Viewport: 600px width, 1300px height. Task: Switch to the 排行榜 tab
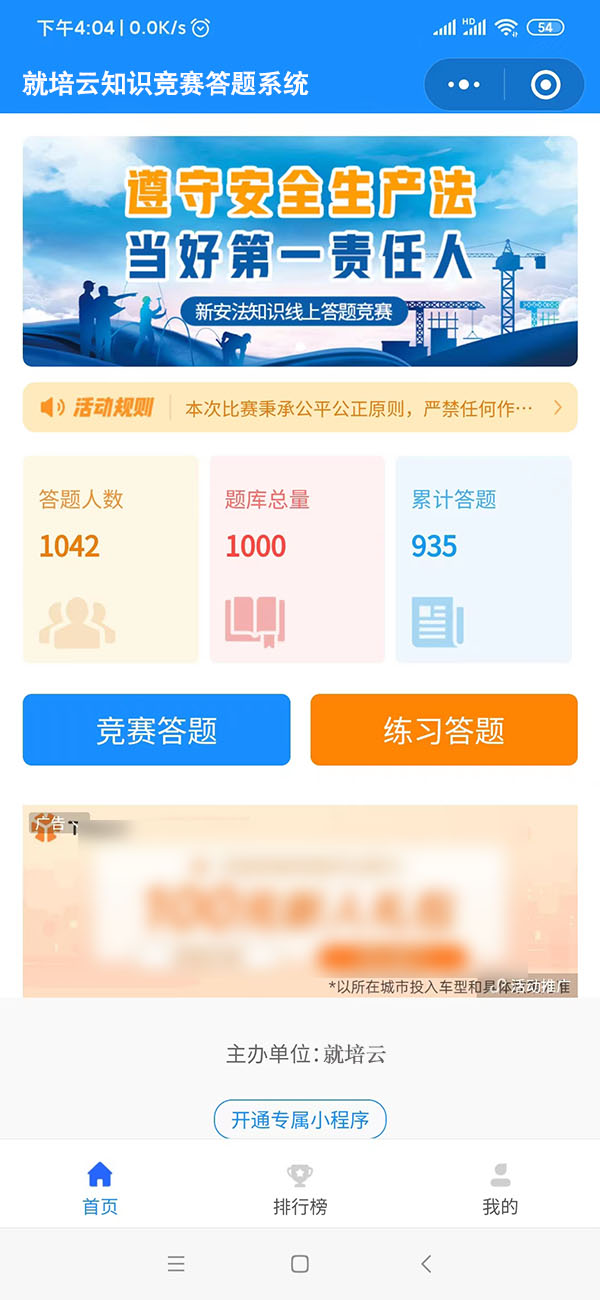[300, 1187]
